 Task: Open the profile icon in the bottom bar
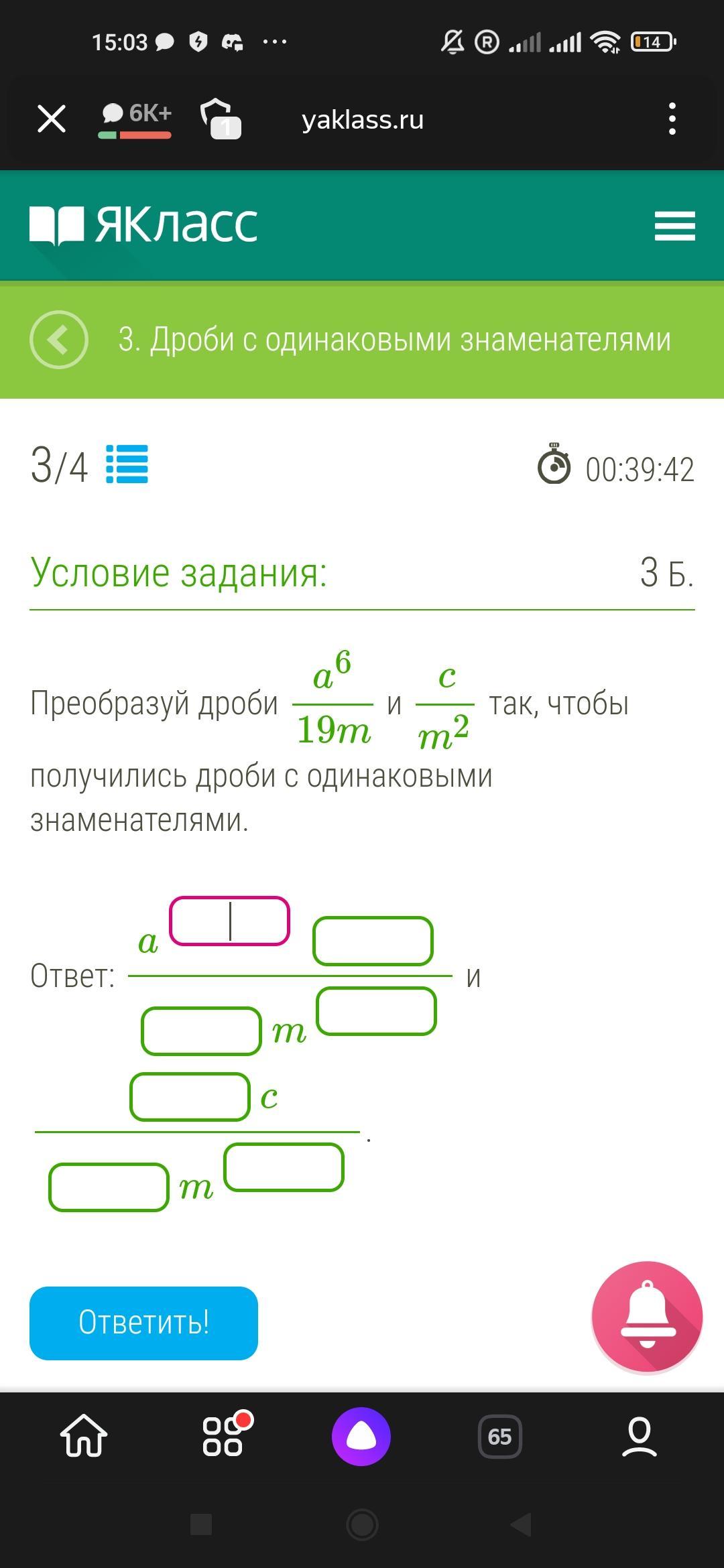click(x=640, y=1436)
